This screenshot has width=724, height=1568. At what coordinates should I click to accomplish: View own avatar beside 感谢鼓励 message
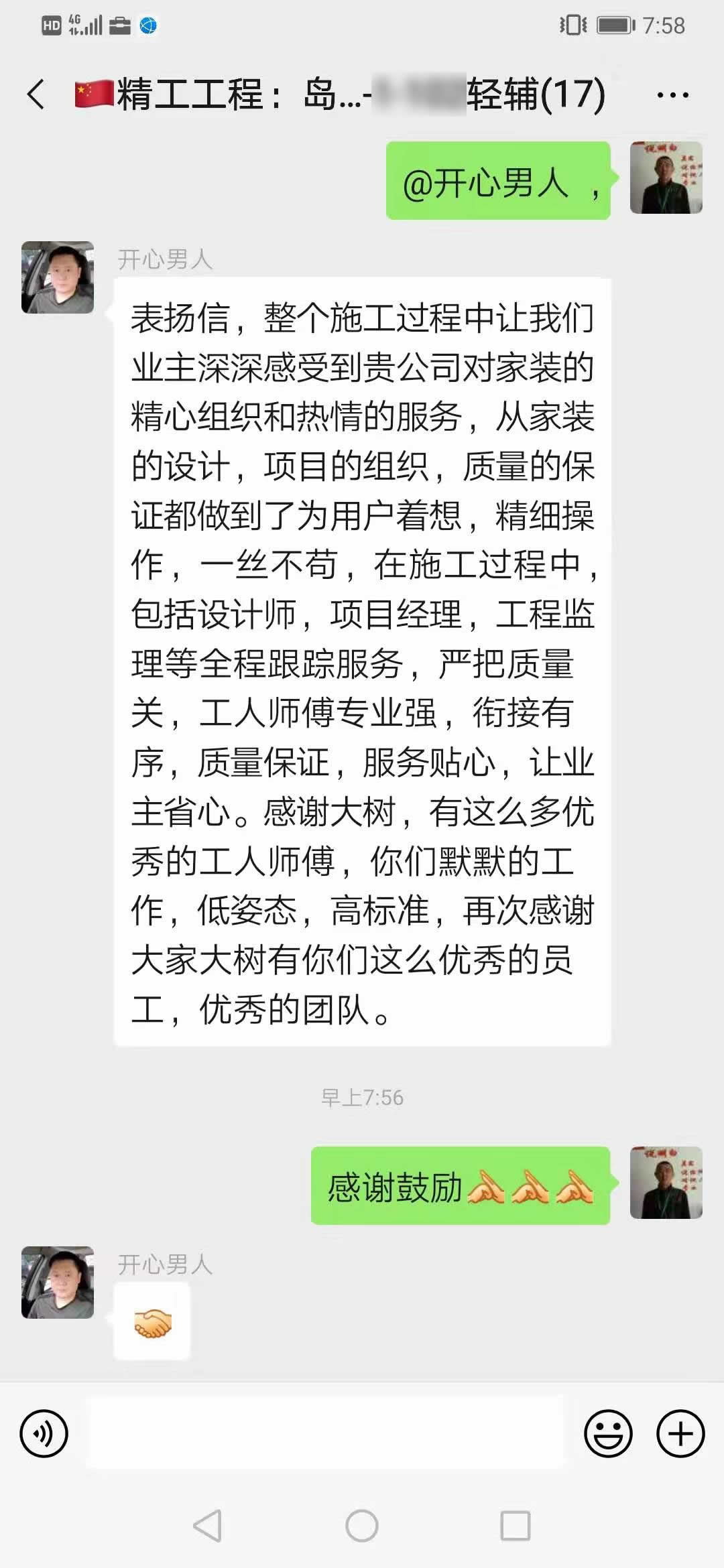tap(666, 1183)
